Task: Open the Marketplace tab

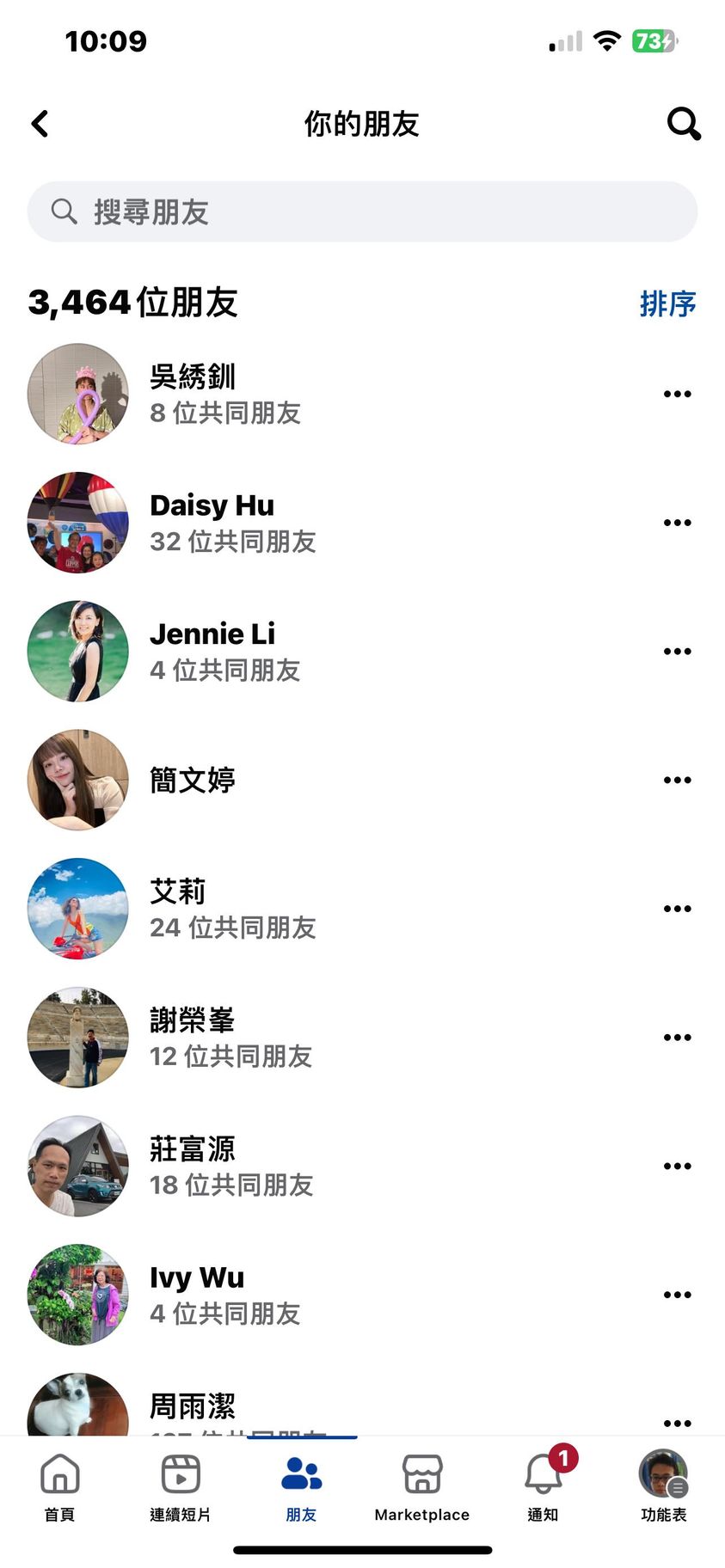Action: pos(422,1486)
